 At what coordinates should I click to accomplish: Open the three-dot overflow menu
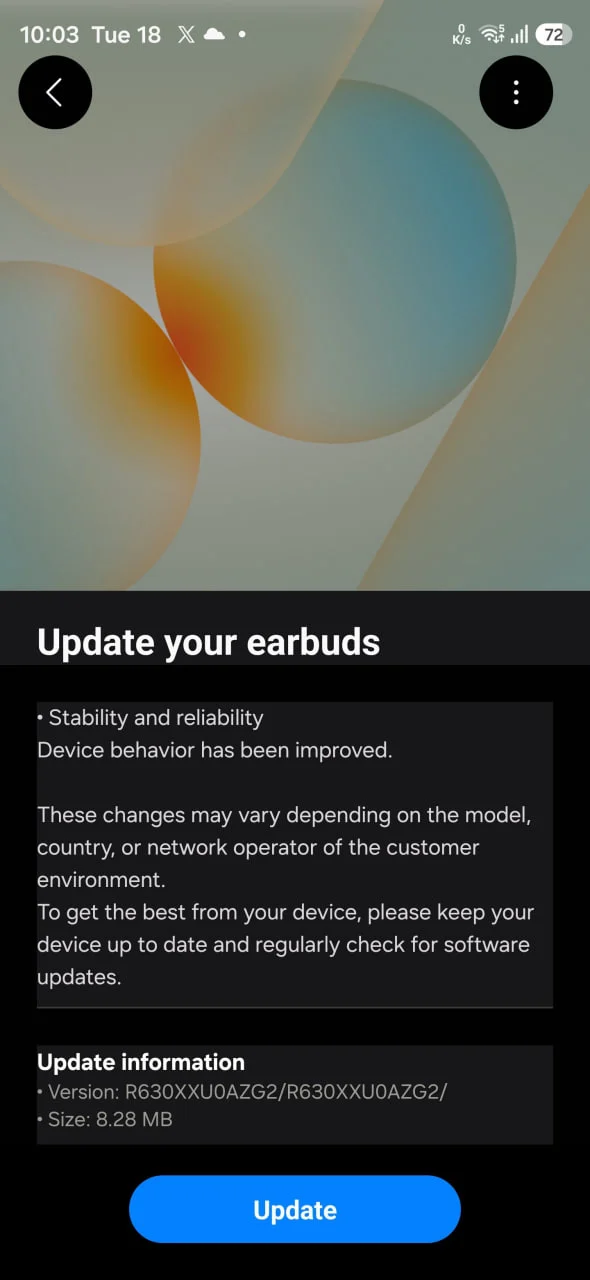516,92
